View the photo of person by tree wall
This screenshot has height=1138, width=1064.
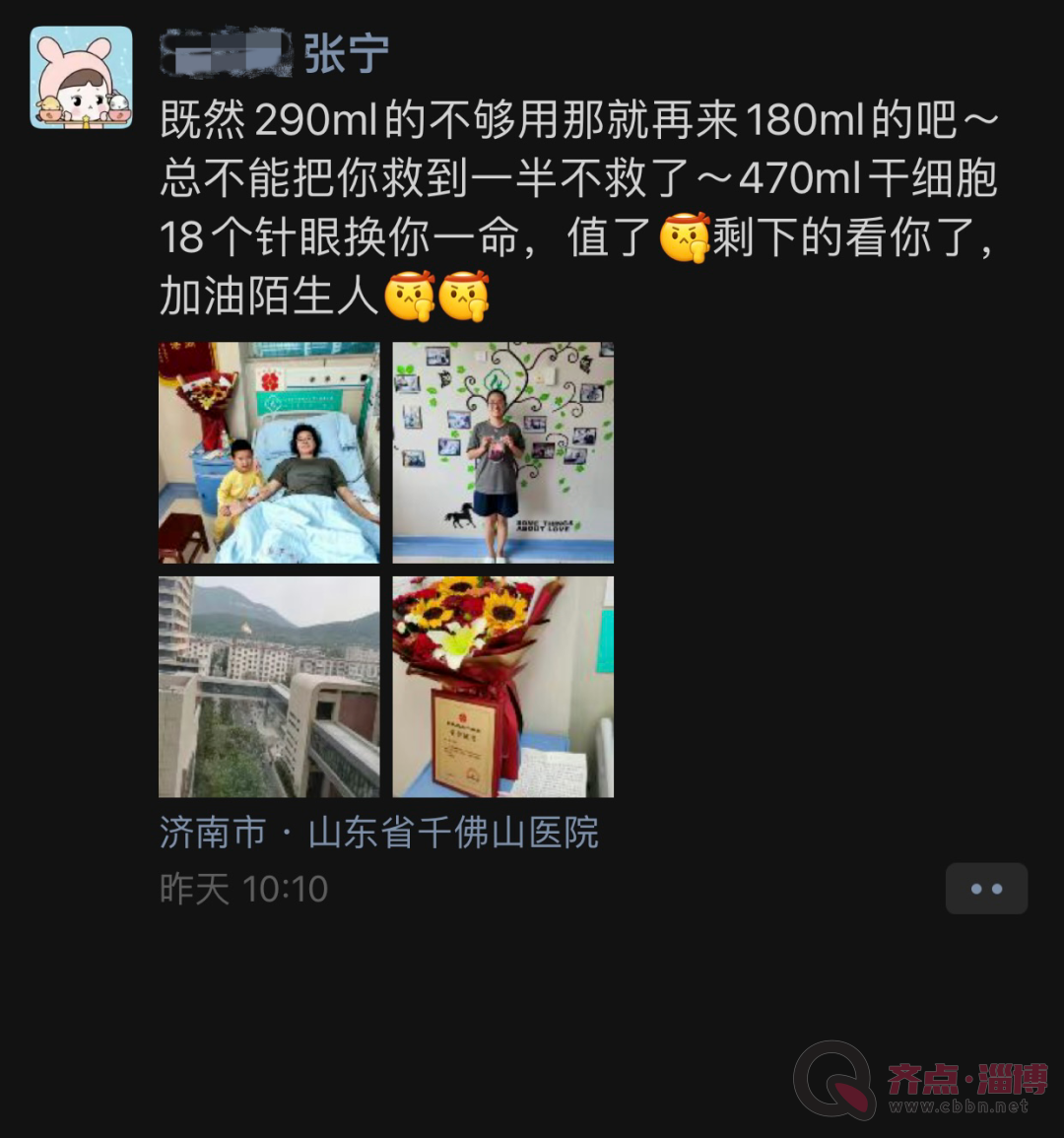502,452
